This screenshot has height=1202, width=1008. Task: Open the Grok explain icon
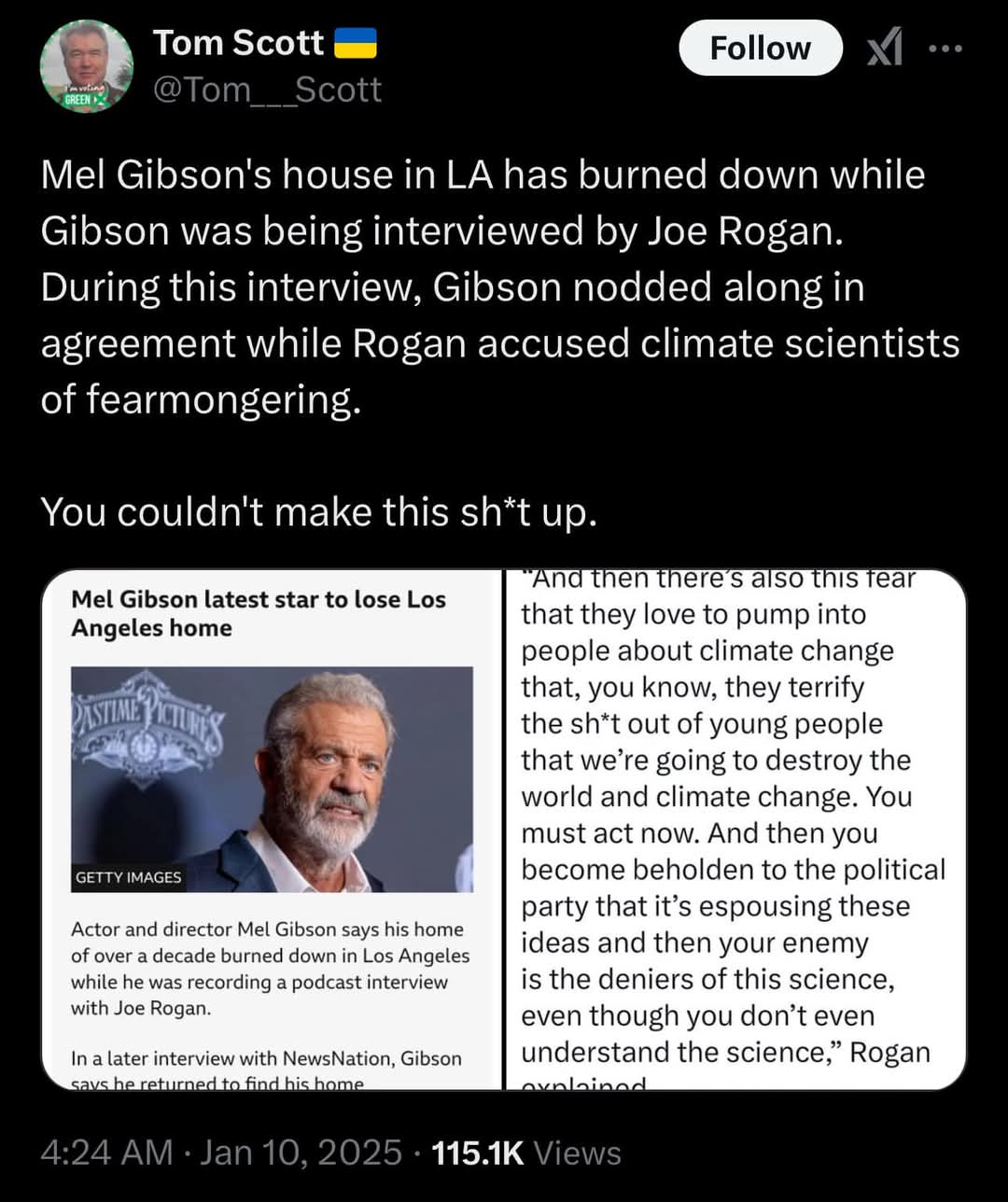[x=885, y=48]
